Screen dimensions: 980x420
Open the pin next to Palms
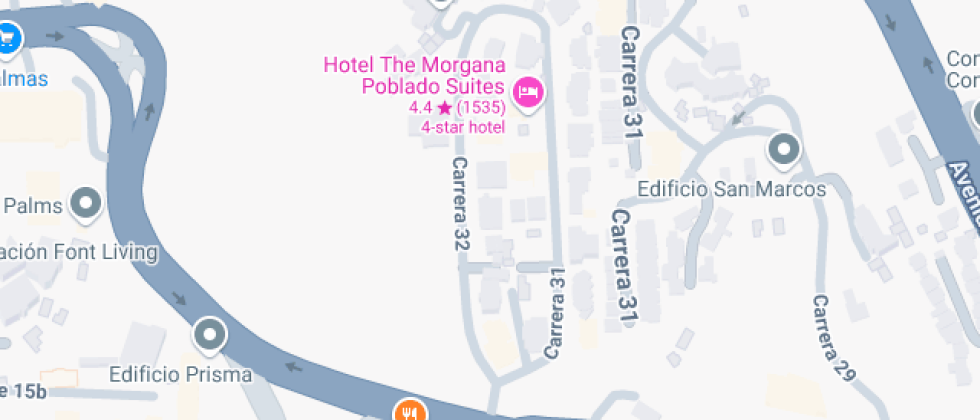tap(87, 204)
